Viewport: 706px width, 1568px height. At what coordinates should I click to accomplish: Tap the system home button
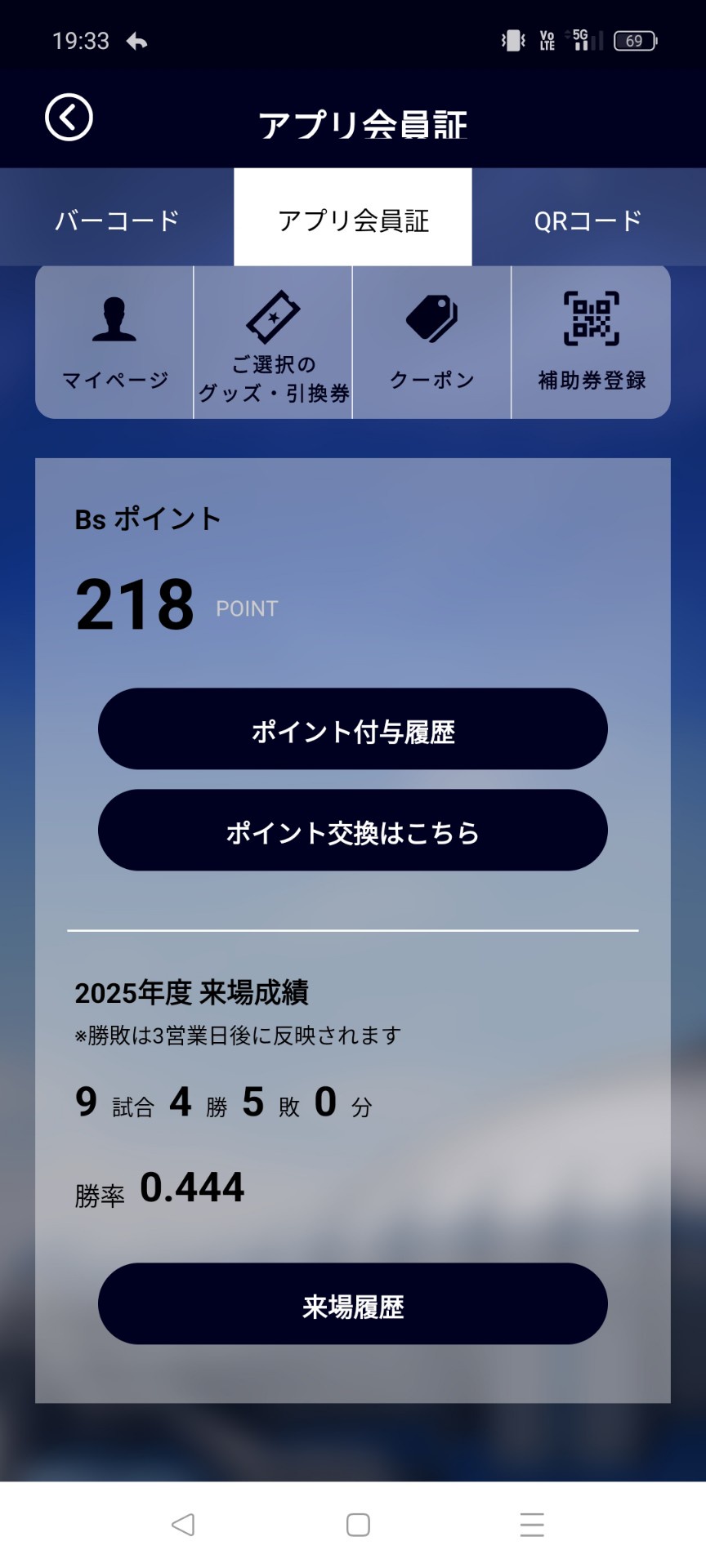[x=358, y=1525]
